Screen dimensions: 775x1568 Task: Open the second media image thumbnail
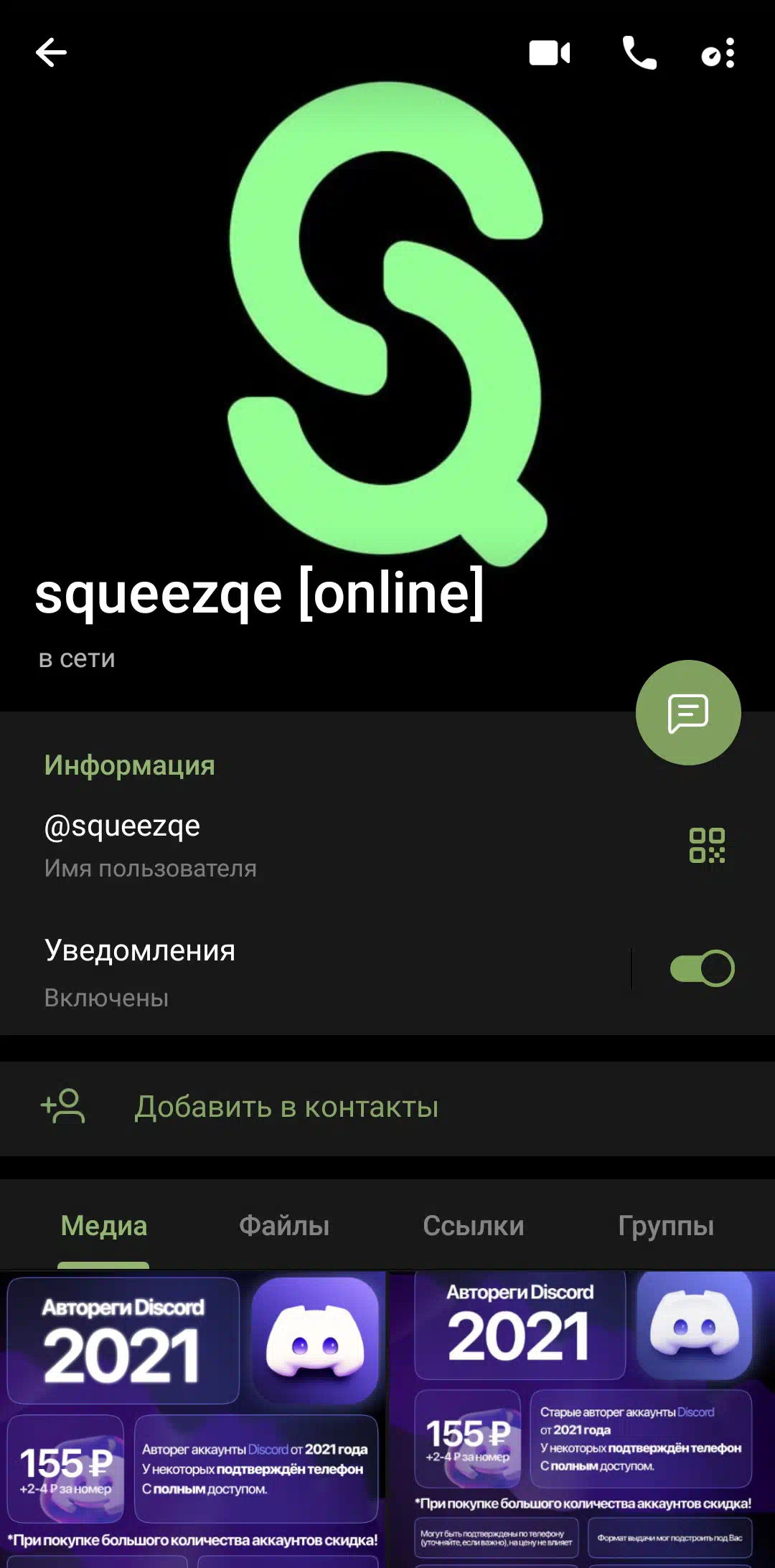tap(582, 1419)
